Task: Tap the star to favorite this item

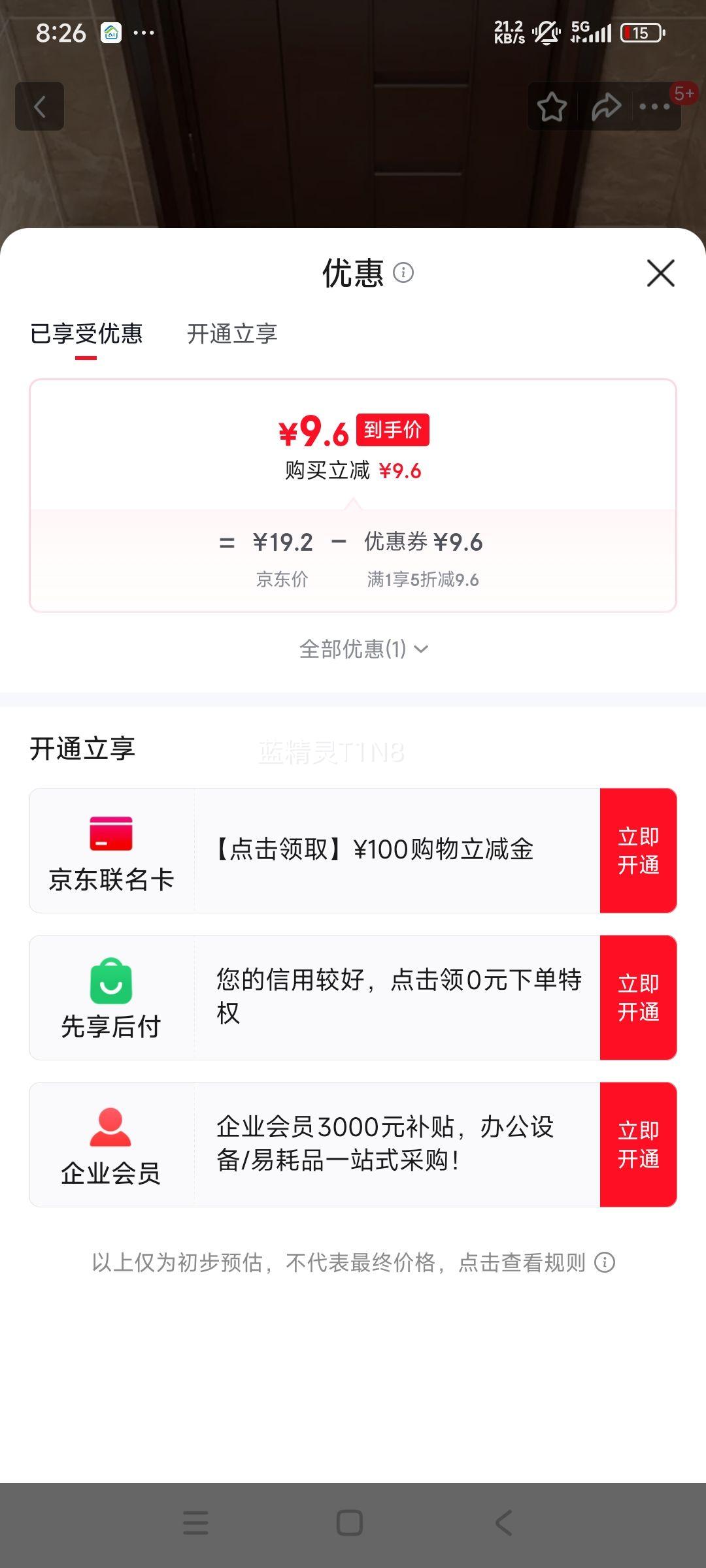Action: 552,106
